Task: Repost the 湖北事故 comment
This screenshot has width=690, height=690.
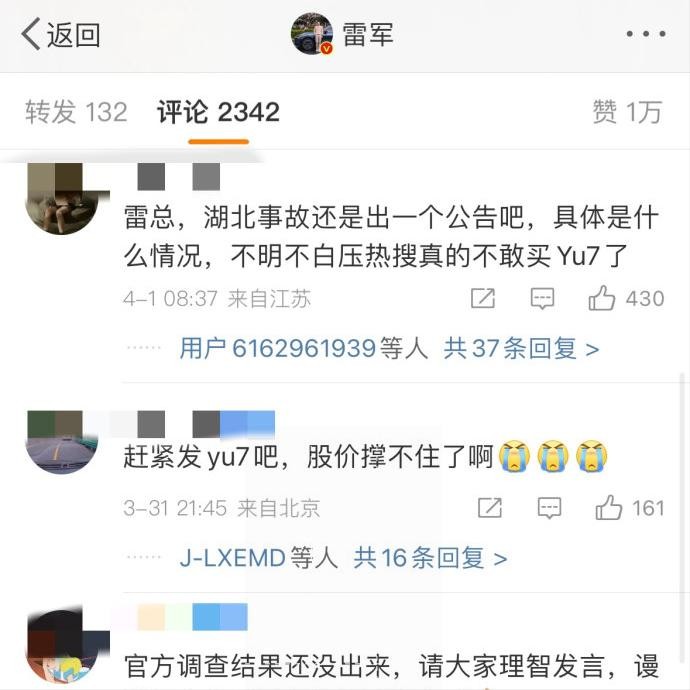Action: tap(482, 298)
